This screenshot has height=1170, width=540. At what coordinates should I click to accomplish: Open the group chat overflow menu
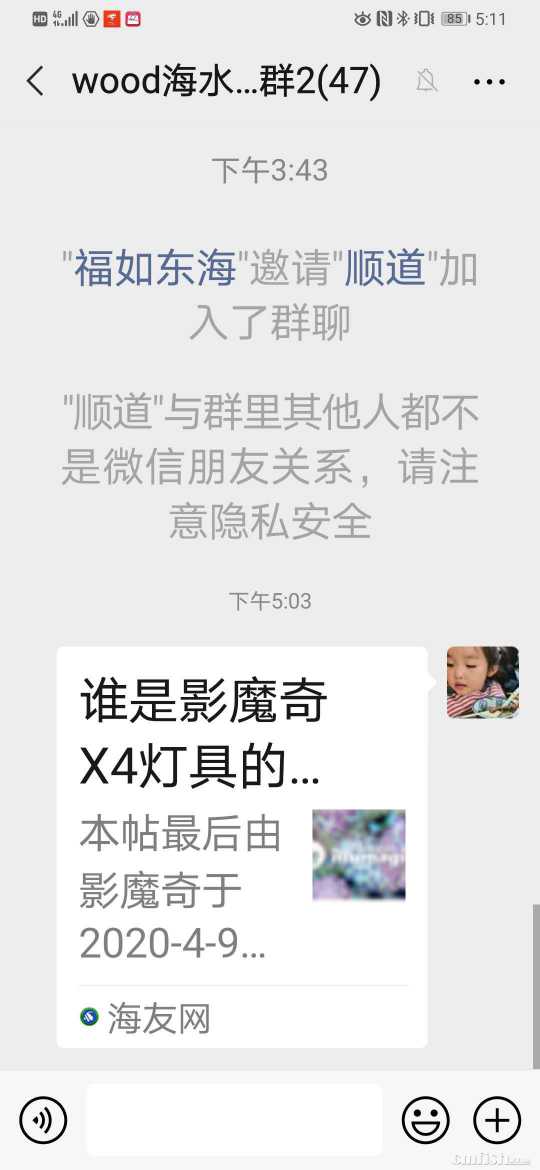(x=489, y=81)
